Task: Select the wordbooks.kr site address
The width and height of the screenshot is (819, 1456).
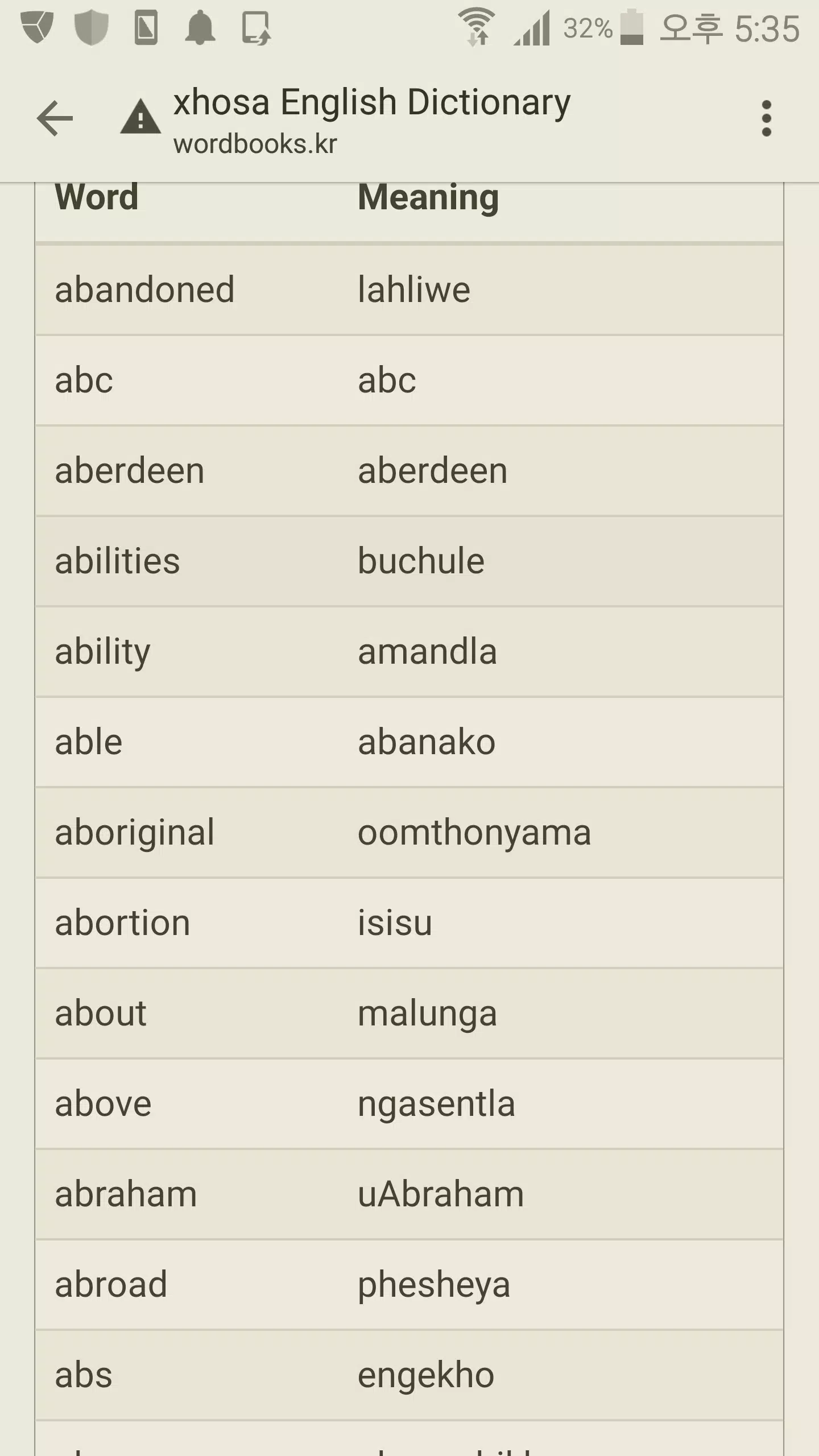Action: pyautogui.click(x=256, y=144)
